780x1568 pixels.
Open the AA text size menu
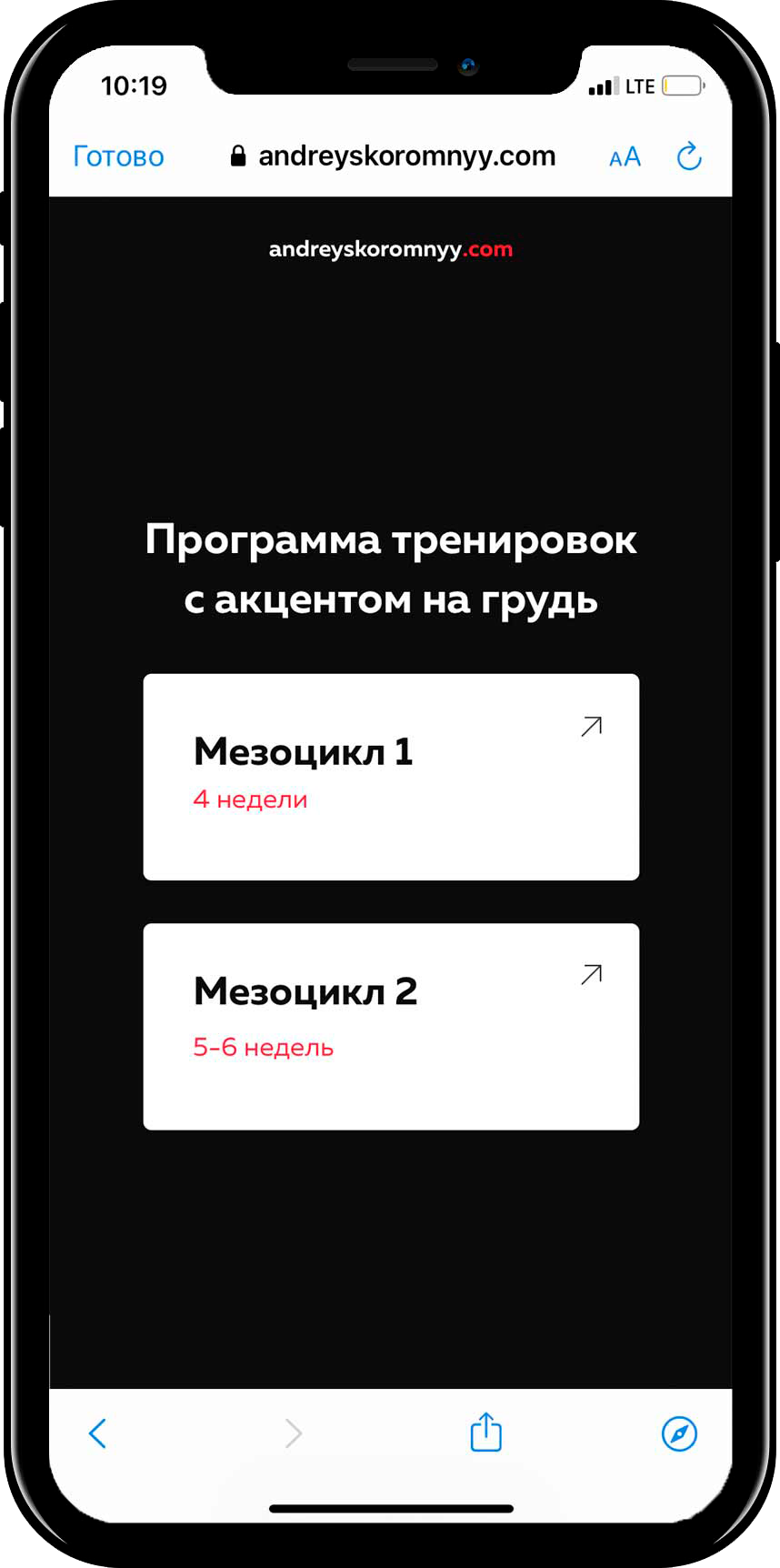point(625,157)
